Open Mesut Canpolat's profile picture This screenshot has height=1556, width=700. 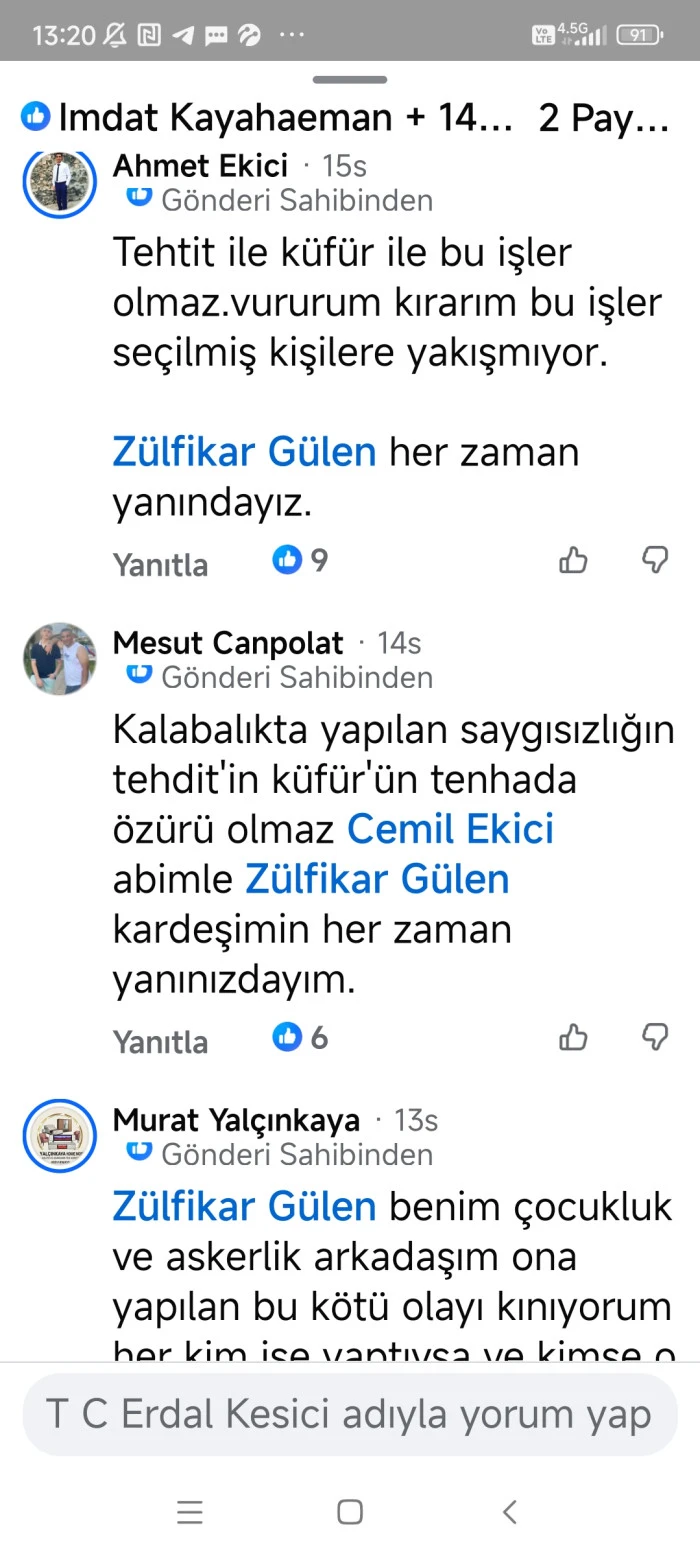[59, 659]
